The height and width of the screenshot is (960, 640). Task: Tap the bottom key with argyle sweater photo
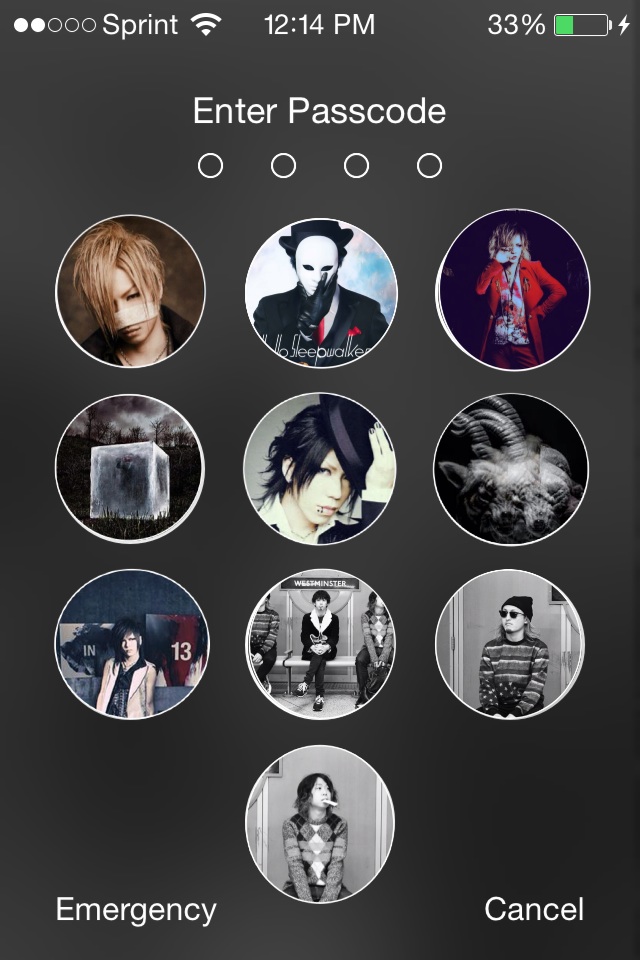320,823
